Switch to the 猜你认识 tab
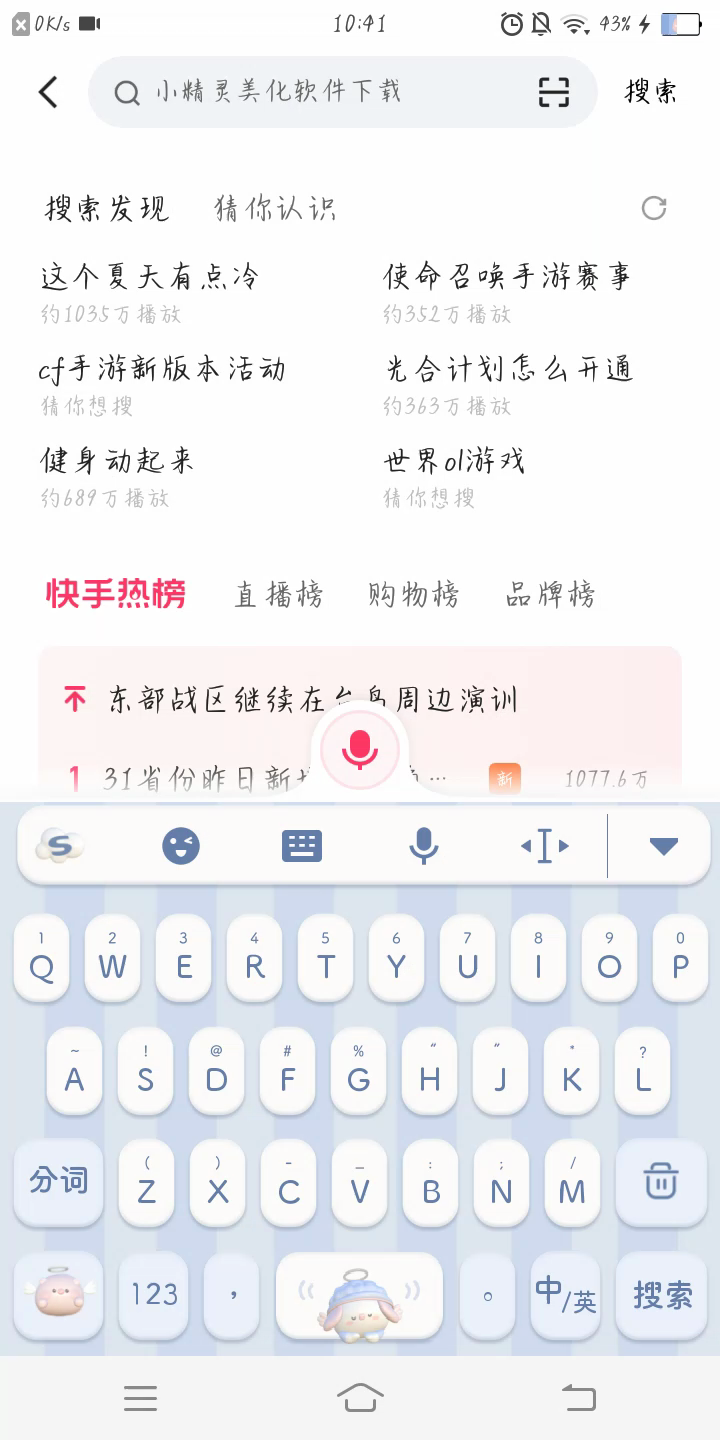 click(275, 208)
